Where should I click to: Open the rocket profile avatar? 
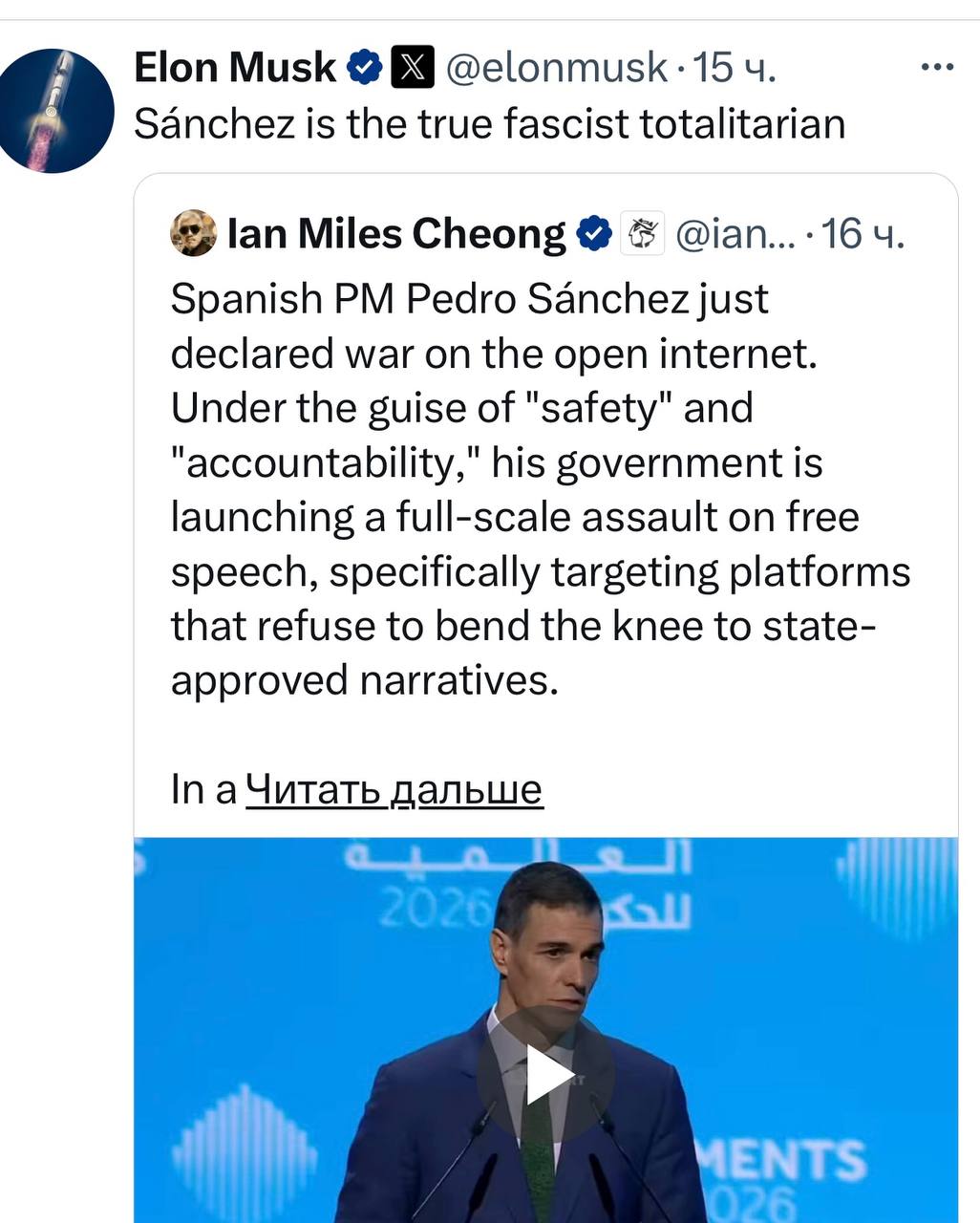[x=57, y=111]
